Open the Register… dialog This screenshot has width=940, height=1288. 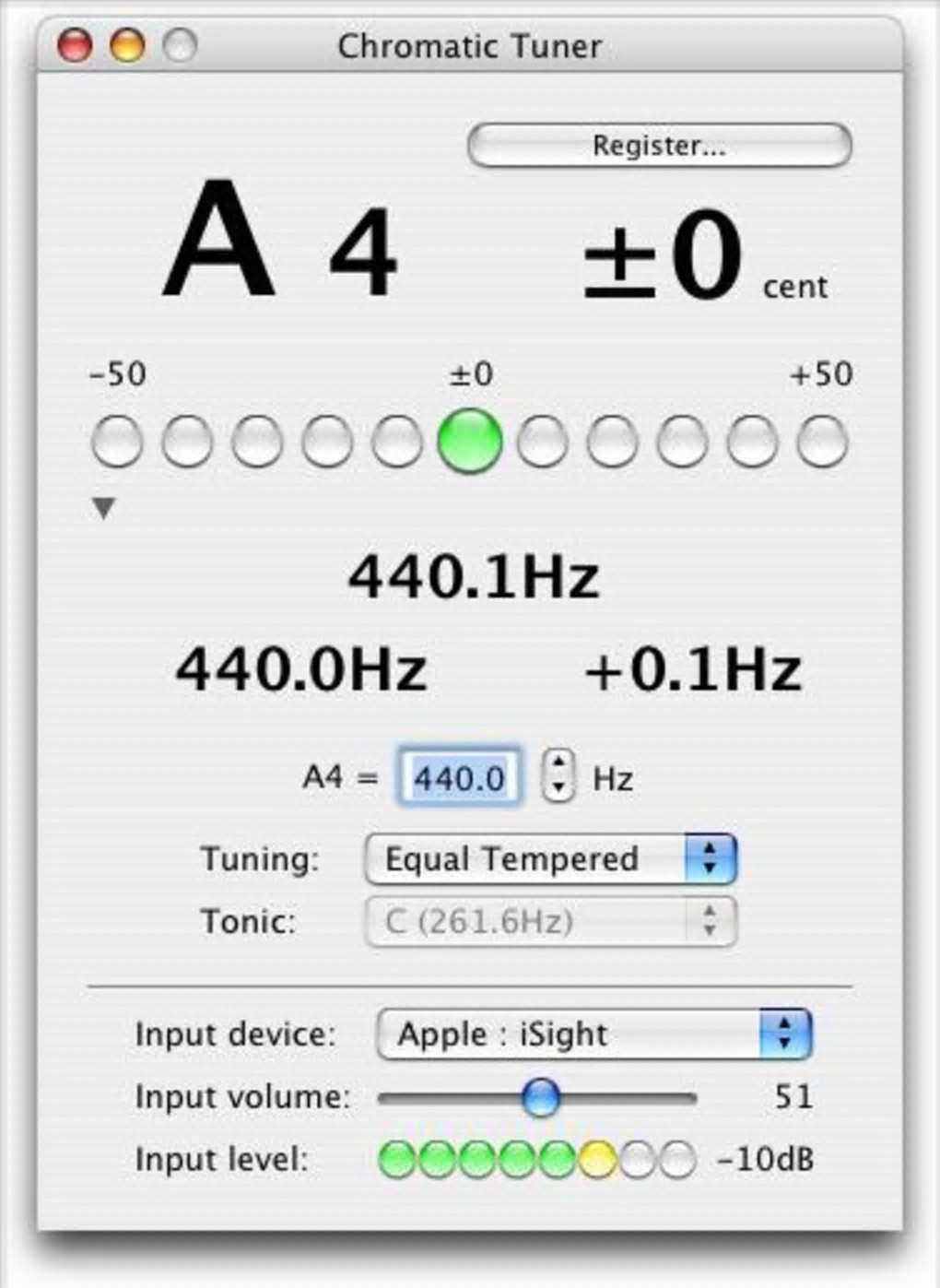(659, 146)
